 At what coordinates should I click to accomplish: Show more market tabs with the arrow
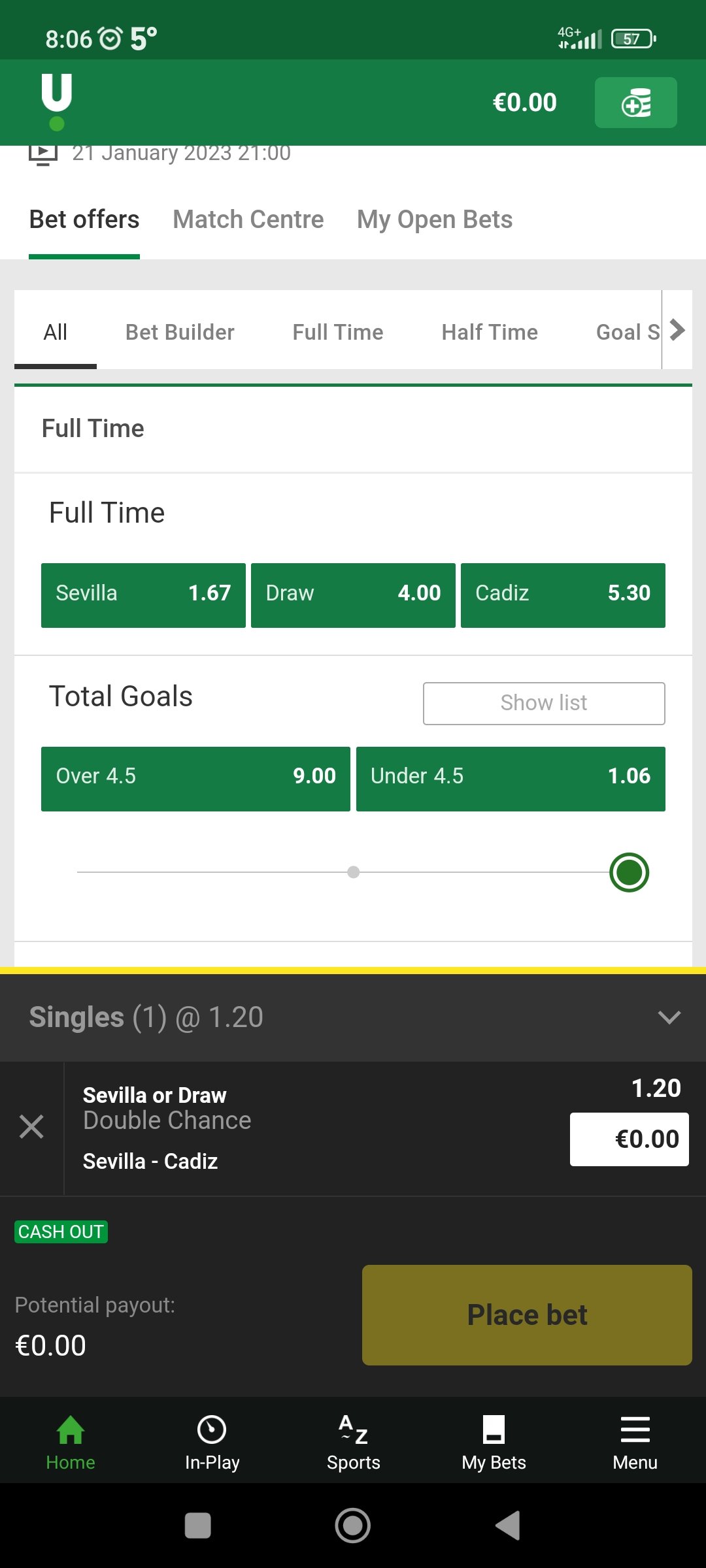[677, 330]
